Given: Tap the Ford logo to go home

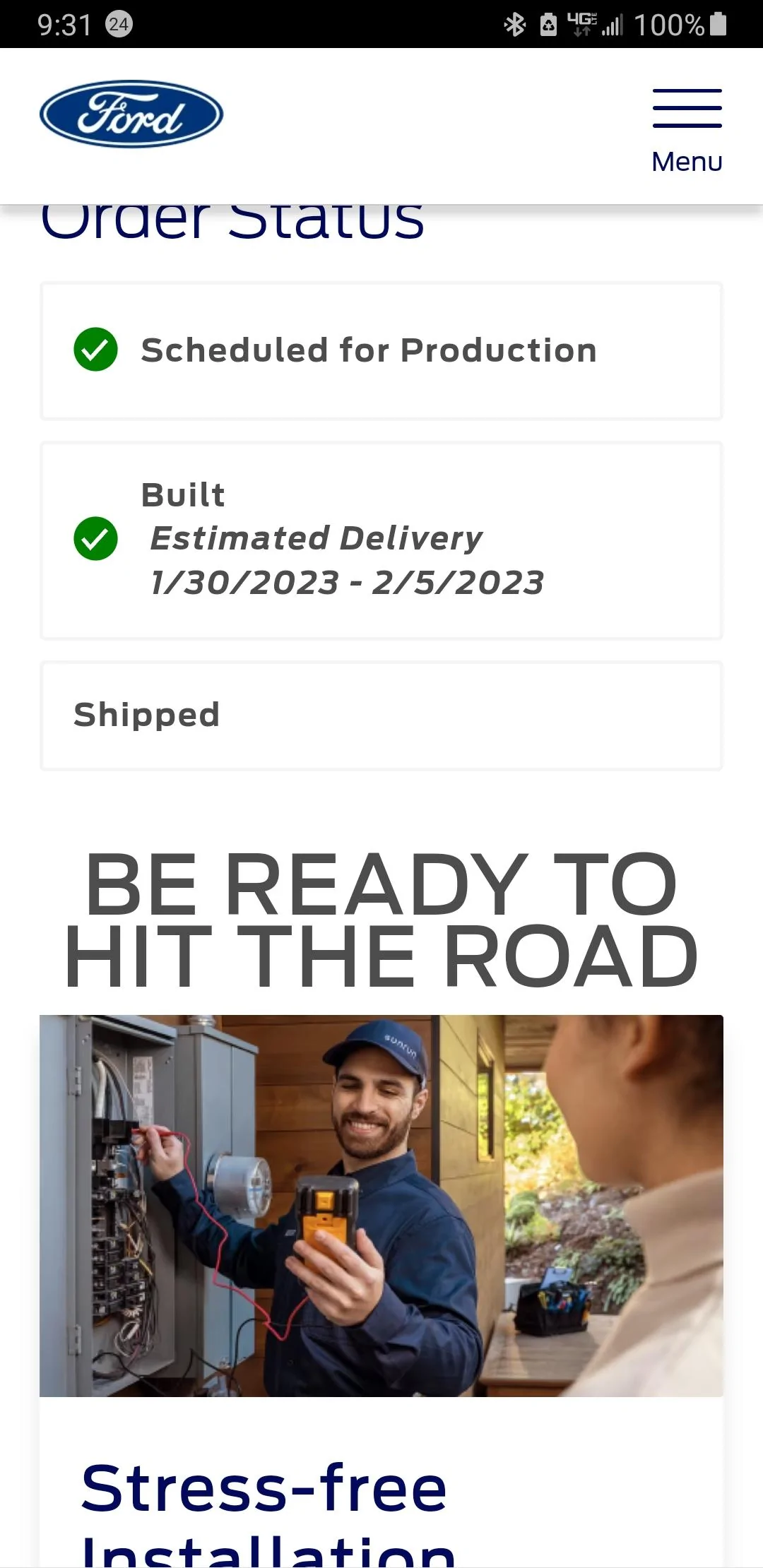Looking at the screenshot, I should [x=131, y=114].
